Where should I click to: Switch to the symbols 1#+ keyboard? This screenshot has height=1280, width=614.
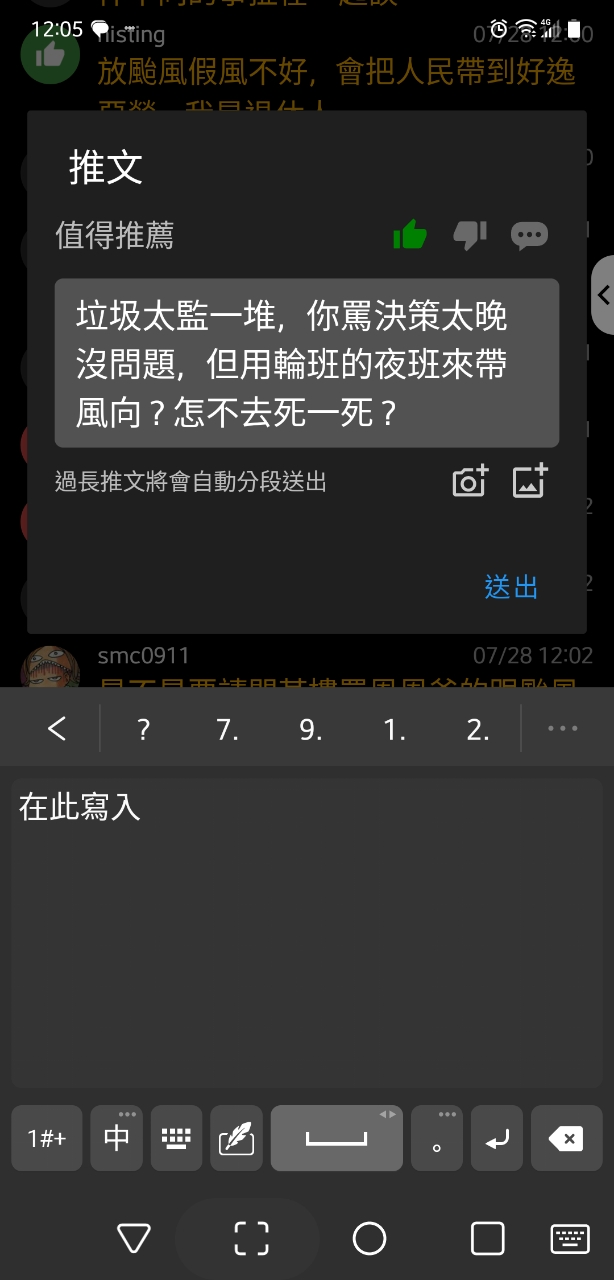click(x=46, y=1138)
